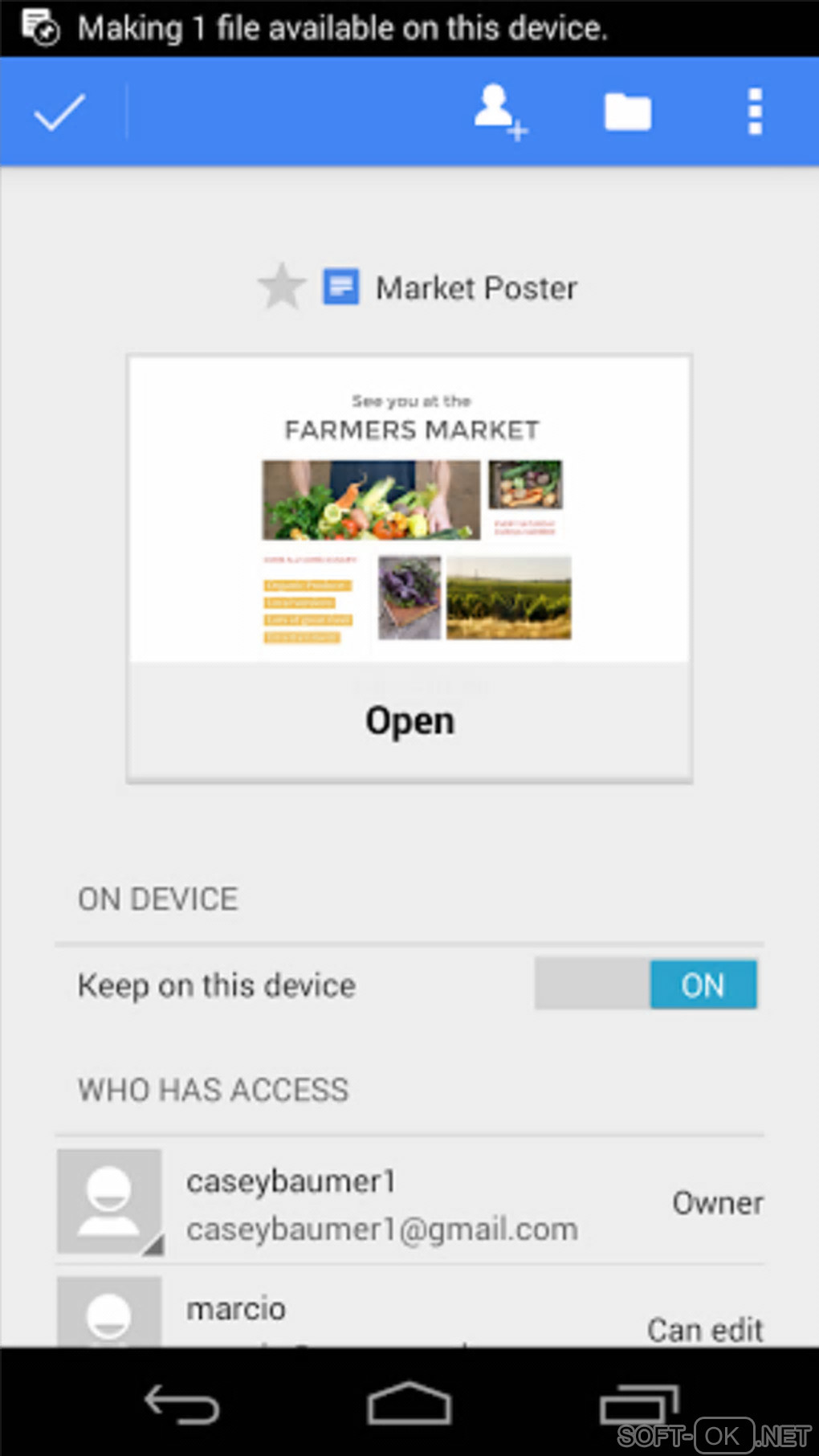The width and height of the screenshot is (819, 1456).
Task: Tap the checkmark to confirm details
Action: coord(59,112)
